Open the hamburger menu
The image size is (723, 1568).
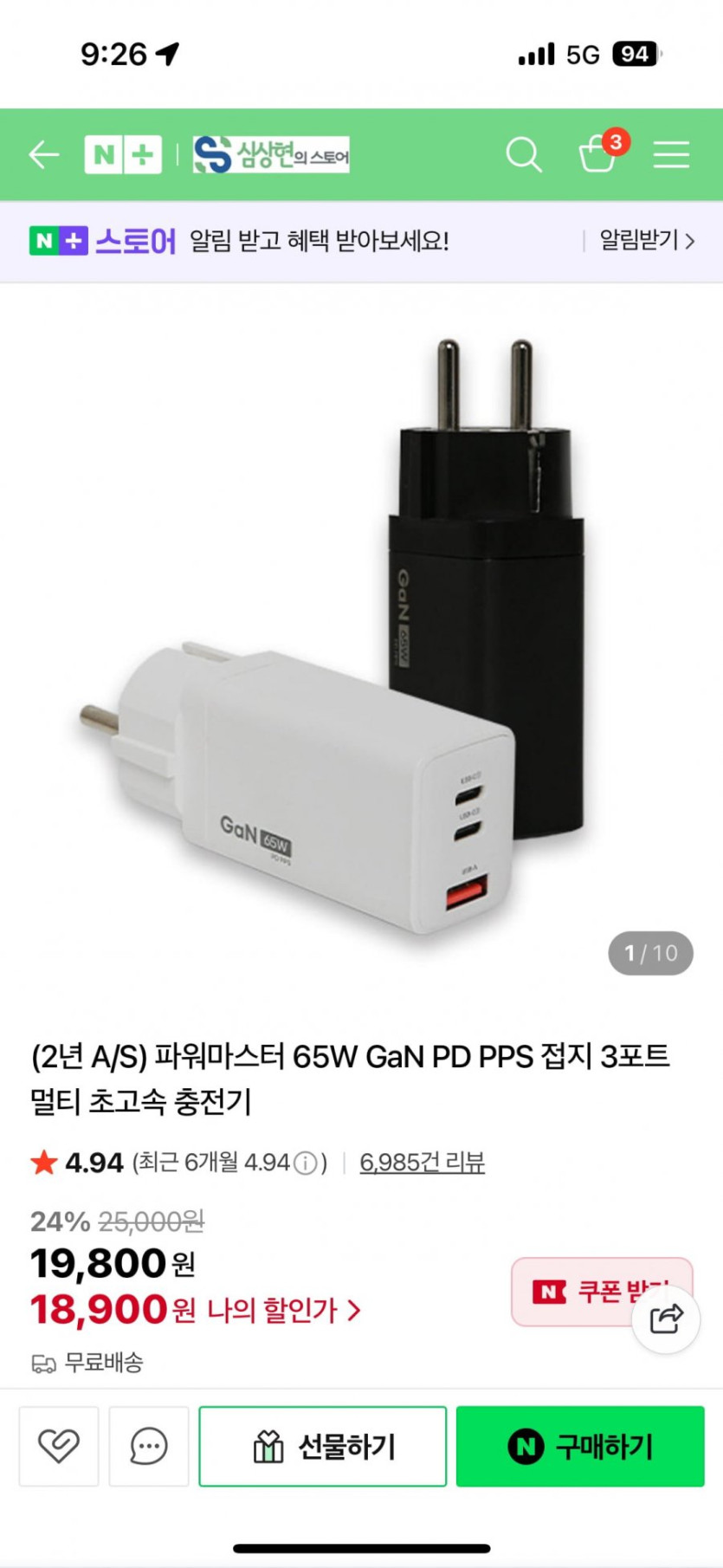tap(671, 155)
